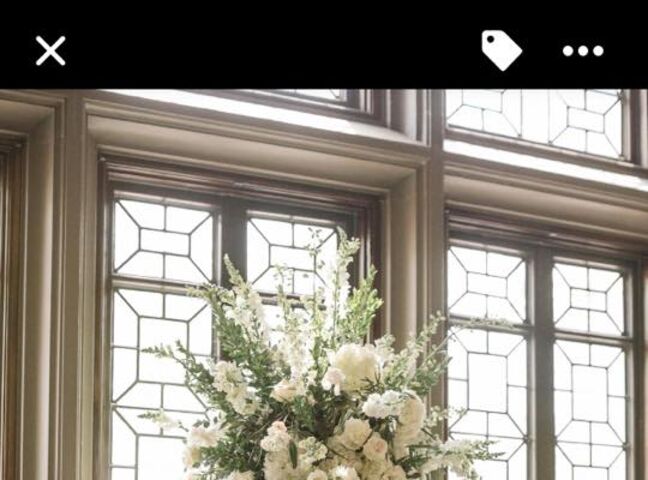Close the photo viewer
Viewport: 648px width, 480px height.
tap(50, 50)
